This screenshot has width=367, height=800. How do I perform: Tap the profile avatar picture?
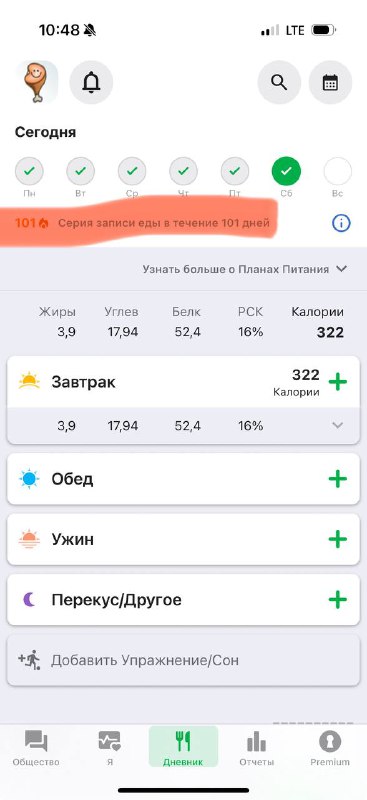(x=37, y=82)
